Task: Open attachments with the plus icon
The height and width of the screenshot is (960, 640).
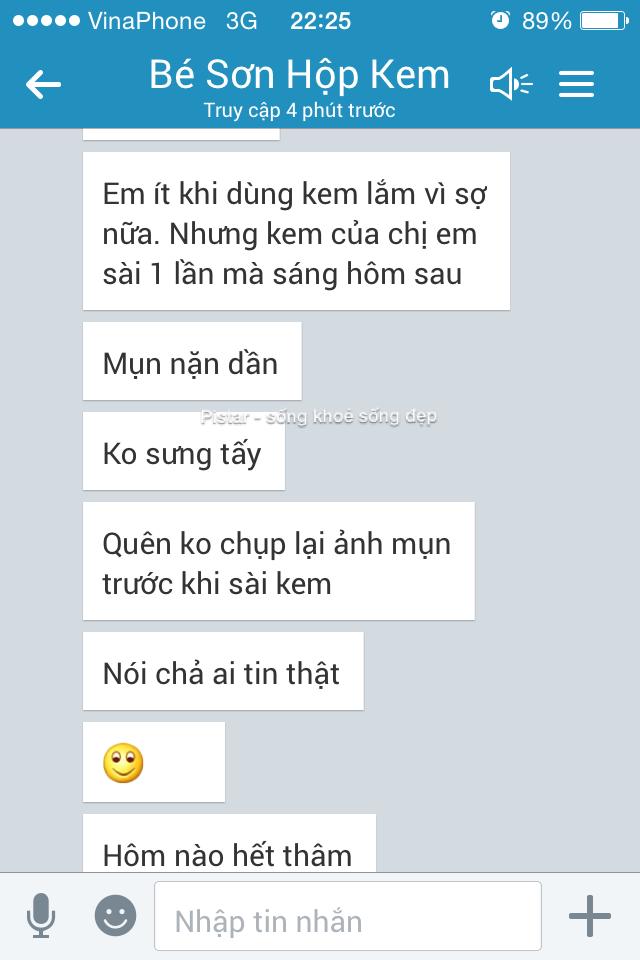Action: tap(589, 915)
